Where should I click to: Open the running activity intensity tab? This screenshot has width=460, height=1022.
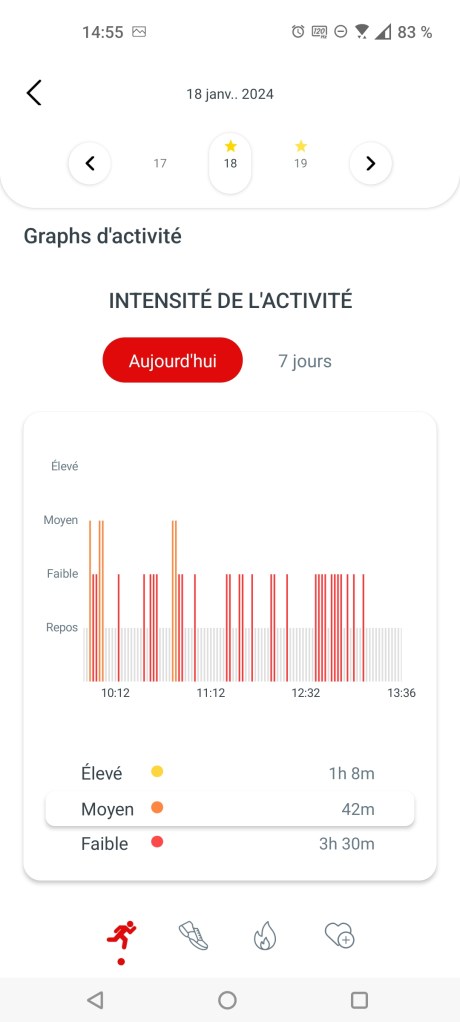coord(122,938)
